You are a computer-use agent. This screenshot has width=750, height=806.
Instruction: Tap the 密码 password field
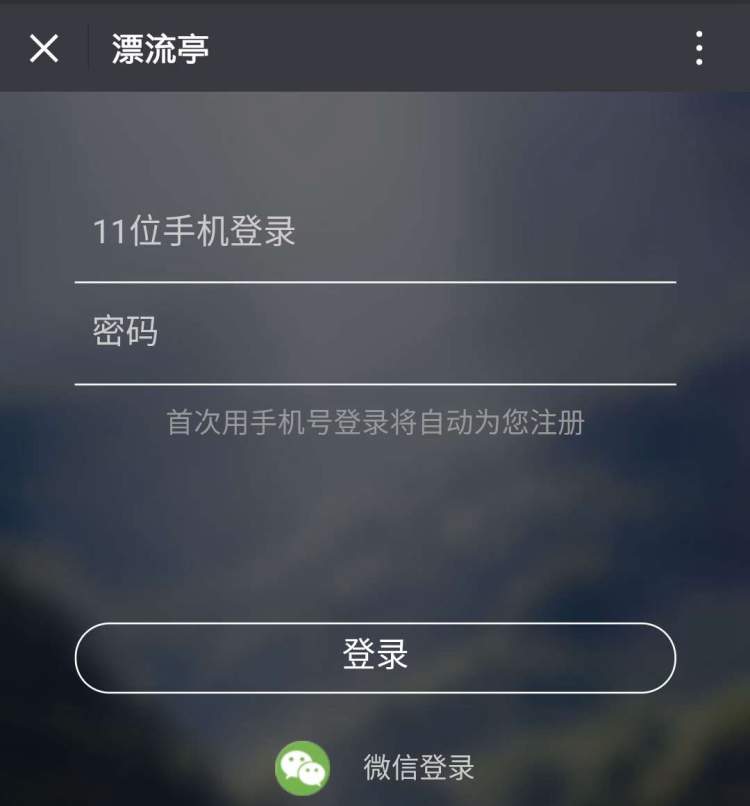coord(375,333)
